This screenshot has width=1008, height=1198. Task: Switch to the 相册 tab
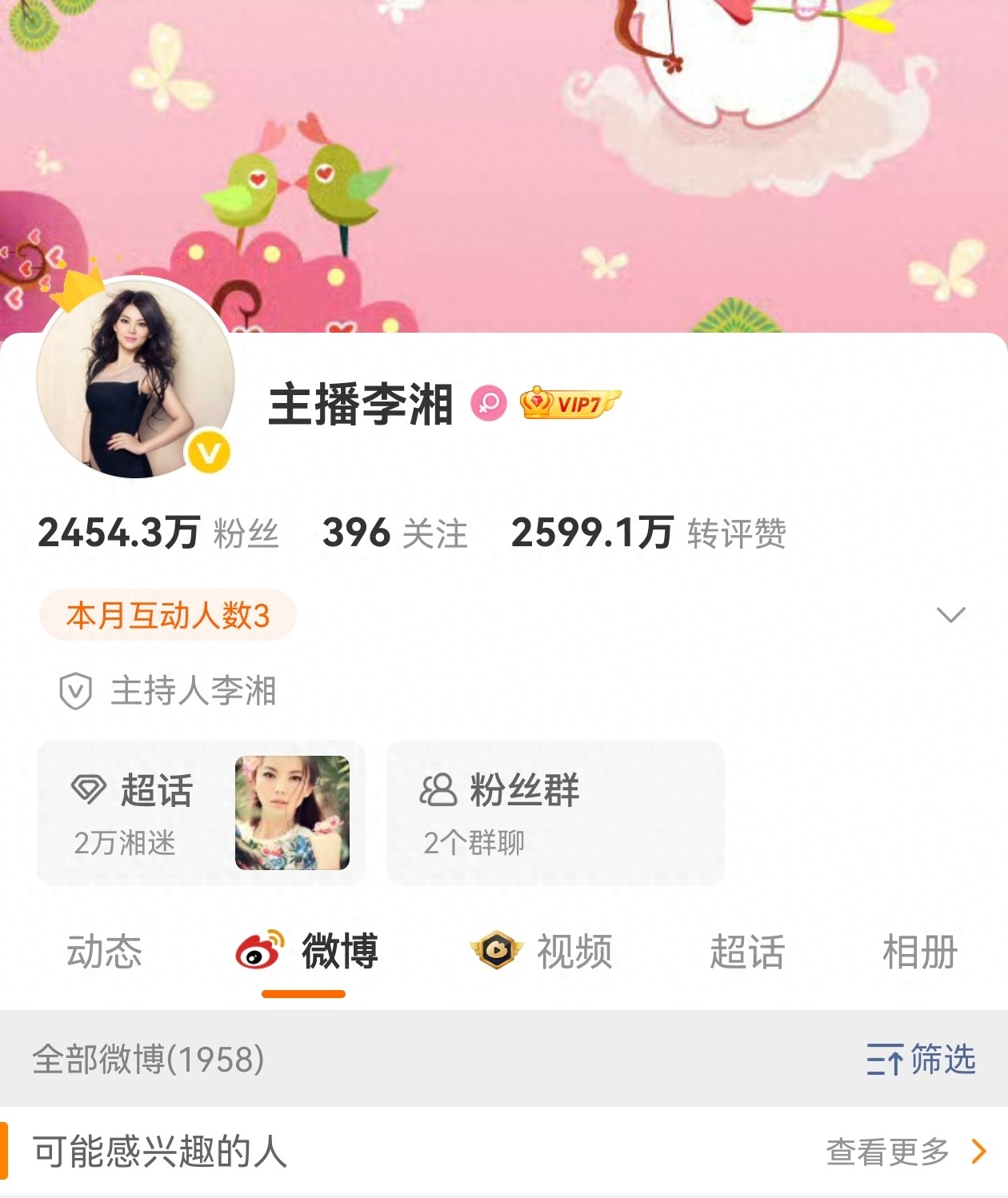(x=919, y=952)
